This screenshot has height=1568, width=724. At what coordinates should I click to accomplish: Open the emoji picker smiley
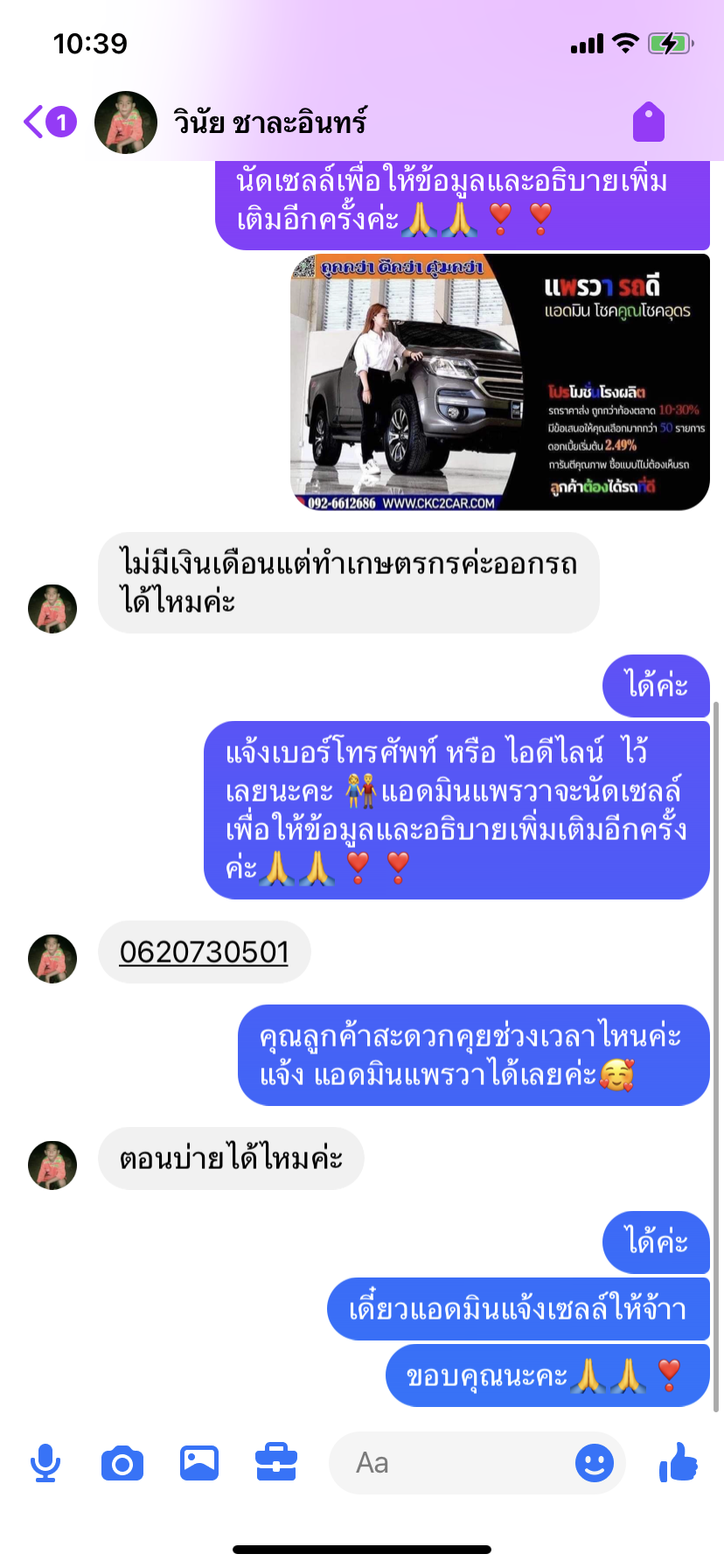click(x=595, y=1463)
